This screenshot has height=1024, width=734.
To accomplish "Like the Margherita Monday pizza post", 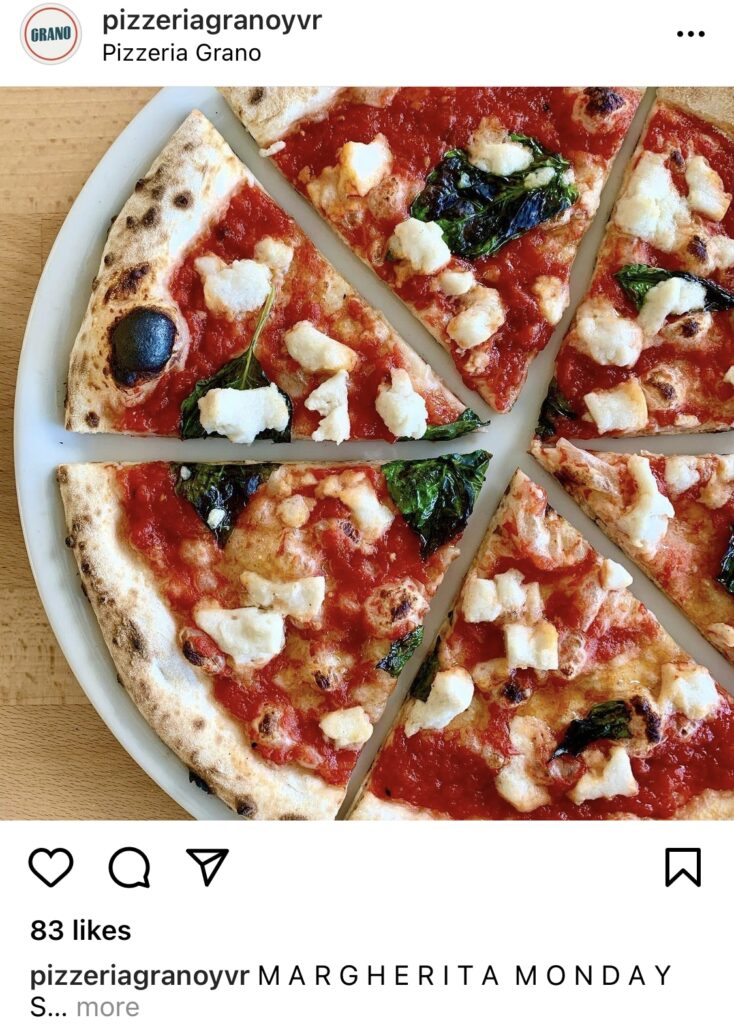I will point(50,867).
